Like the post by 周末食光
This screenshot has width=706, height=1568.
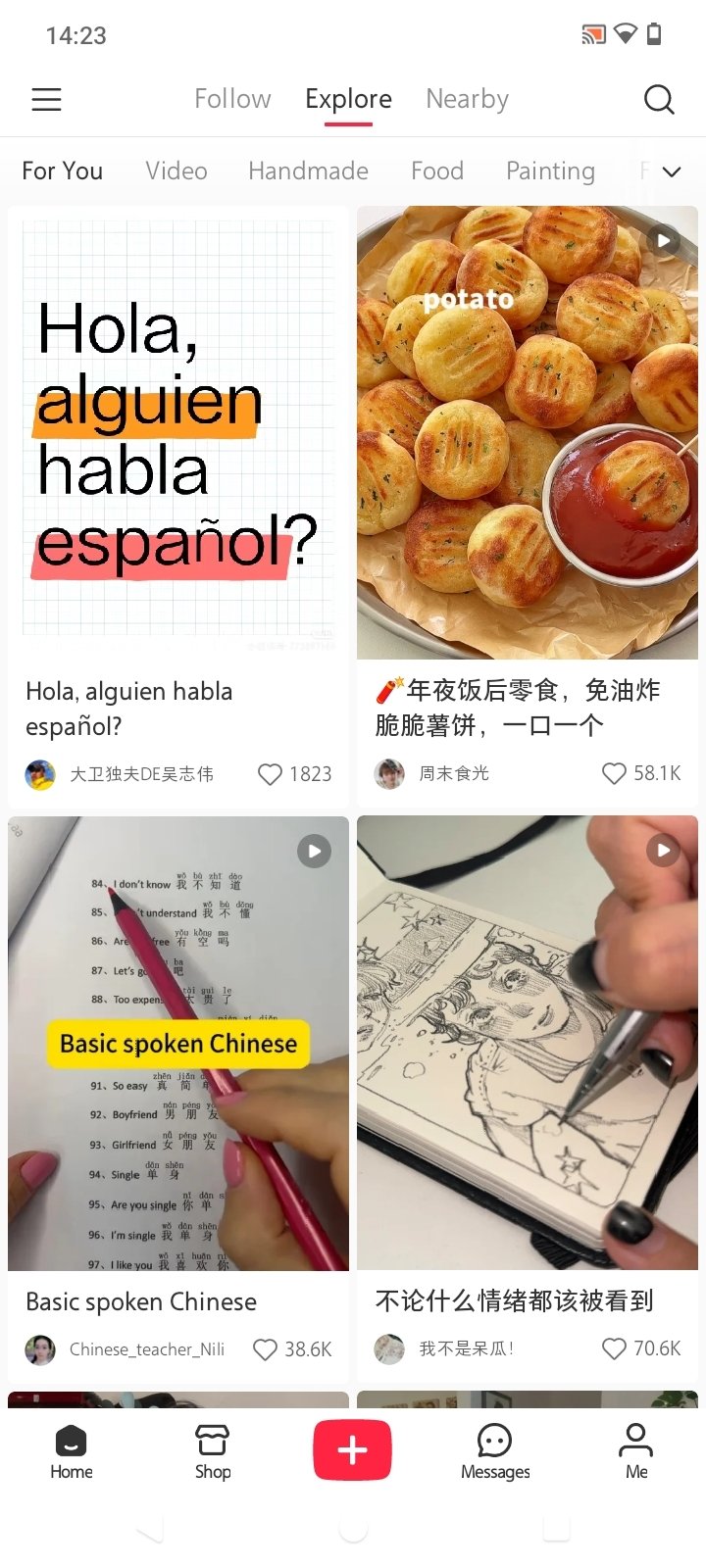click(x=614, y=773)
